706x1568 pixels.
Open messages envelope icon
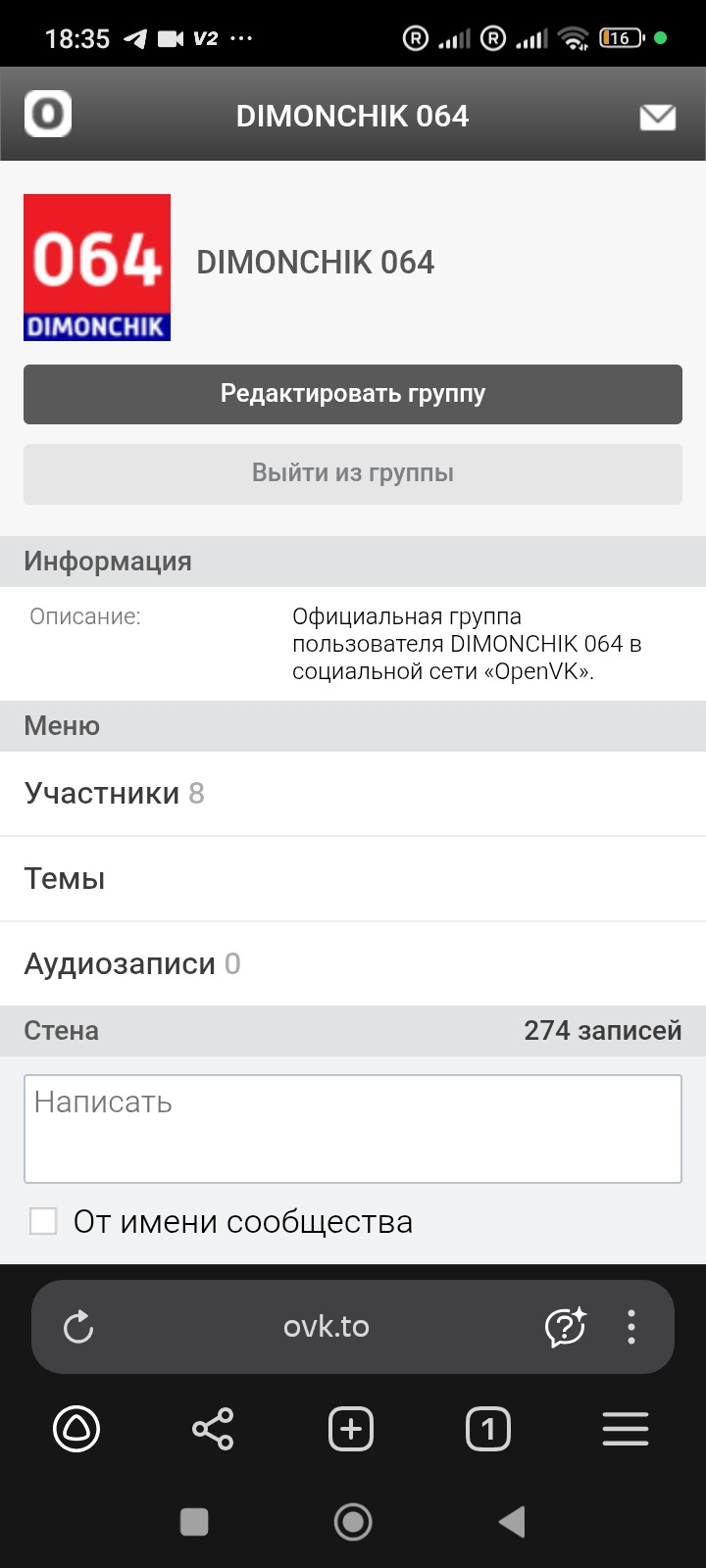pyautogui.click(x=657, y=118)
